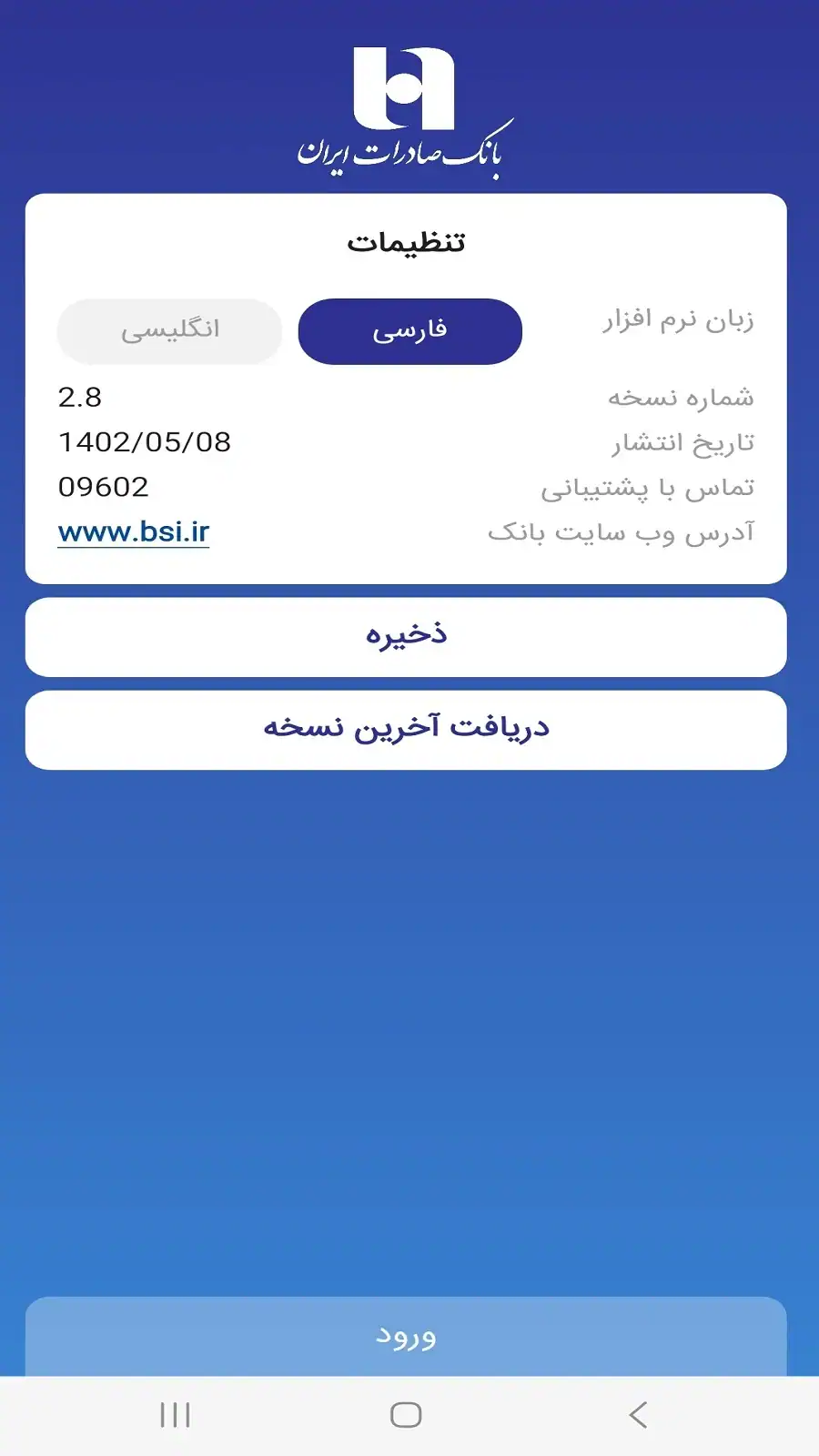Switch language to انگلیسی
The image size is (819, 1456).
(170, 331)
